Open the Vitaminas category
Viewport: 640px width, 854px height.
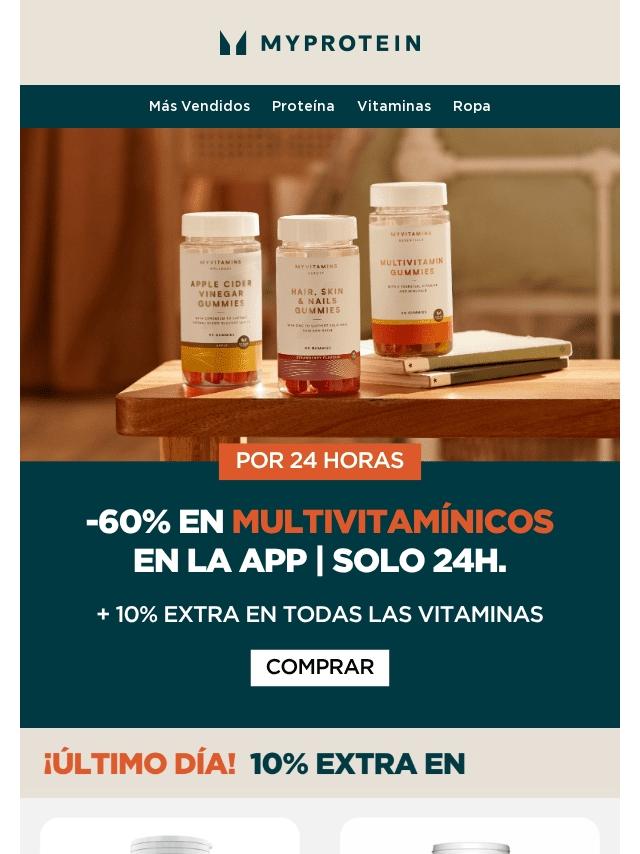point(394,106)
